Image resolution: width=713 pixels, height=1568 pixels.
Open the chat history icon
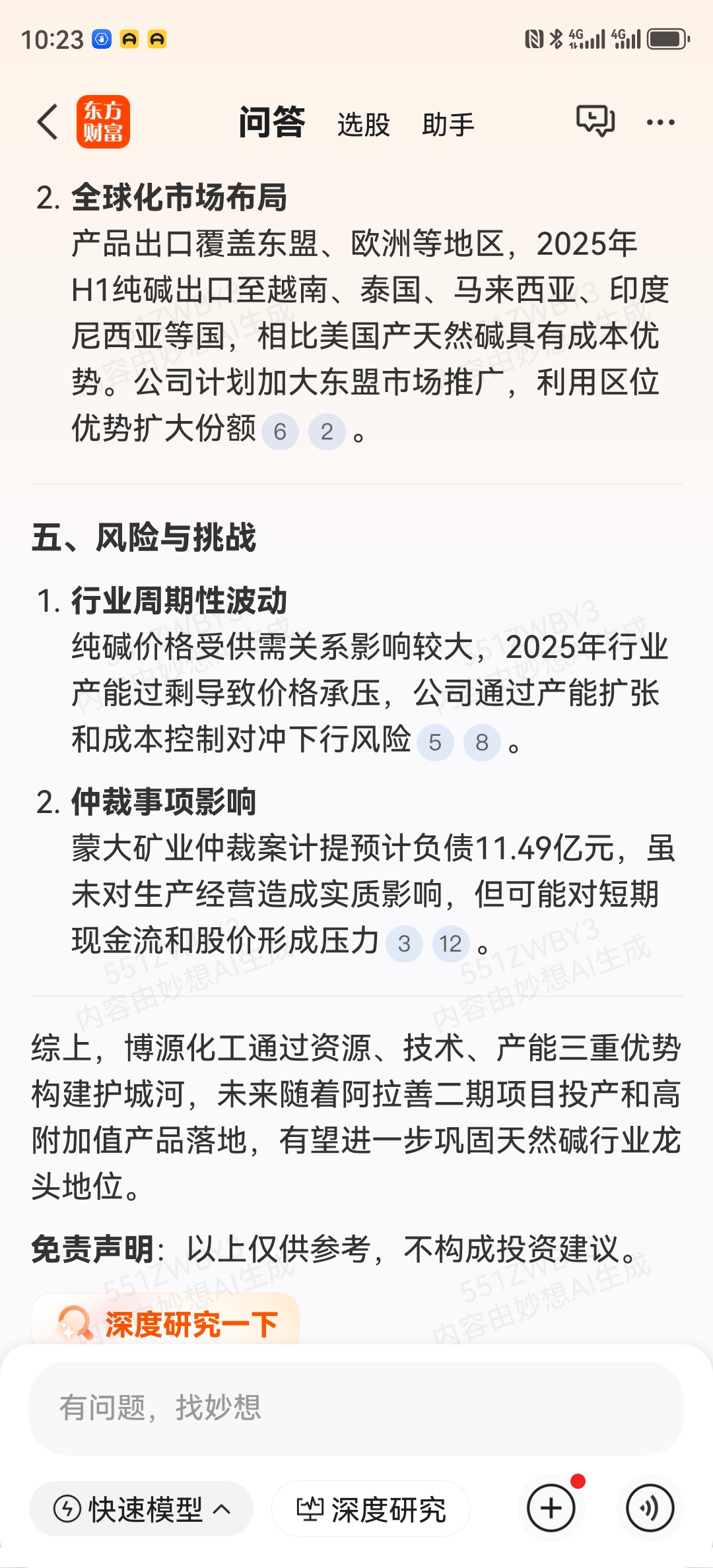595,121
